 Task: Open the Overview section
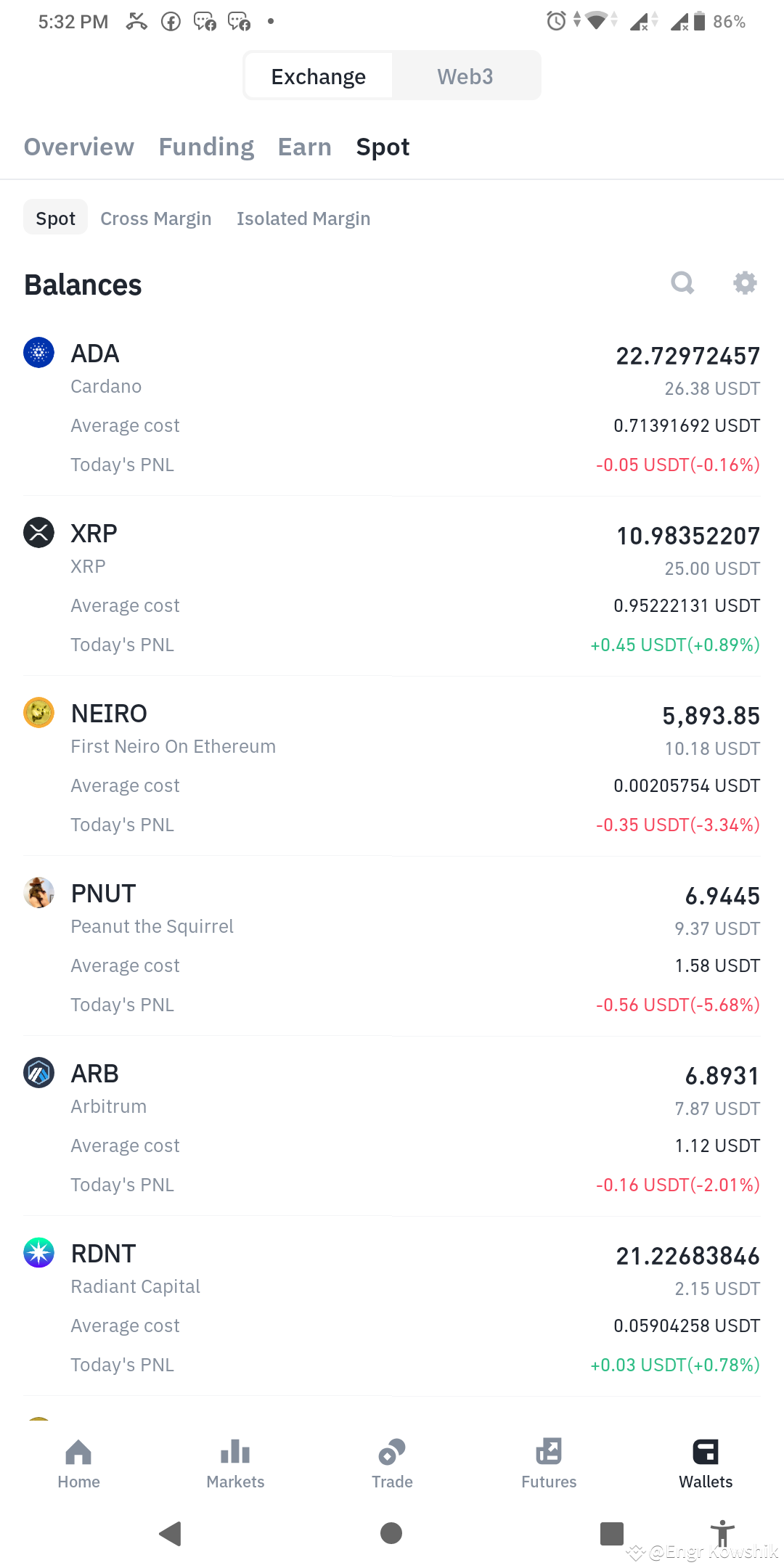(x=78, y=147)
